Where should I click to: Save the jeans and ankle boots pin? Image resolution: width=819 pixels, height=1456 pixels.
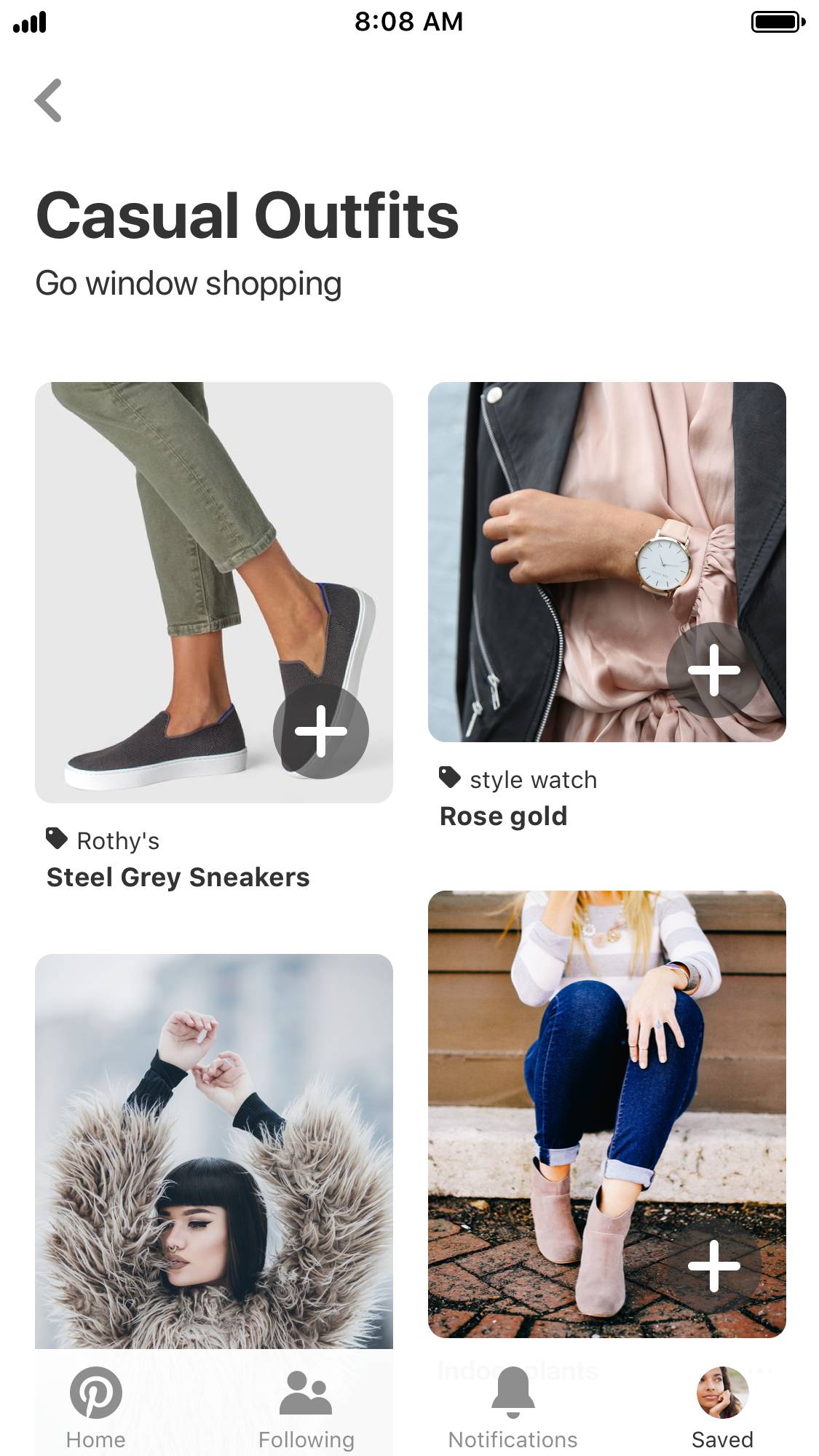pos(713,1266)
